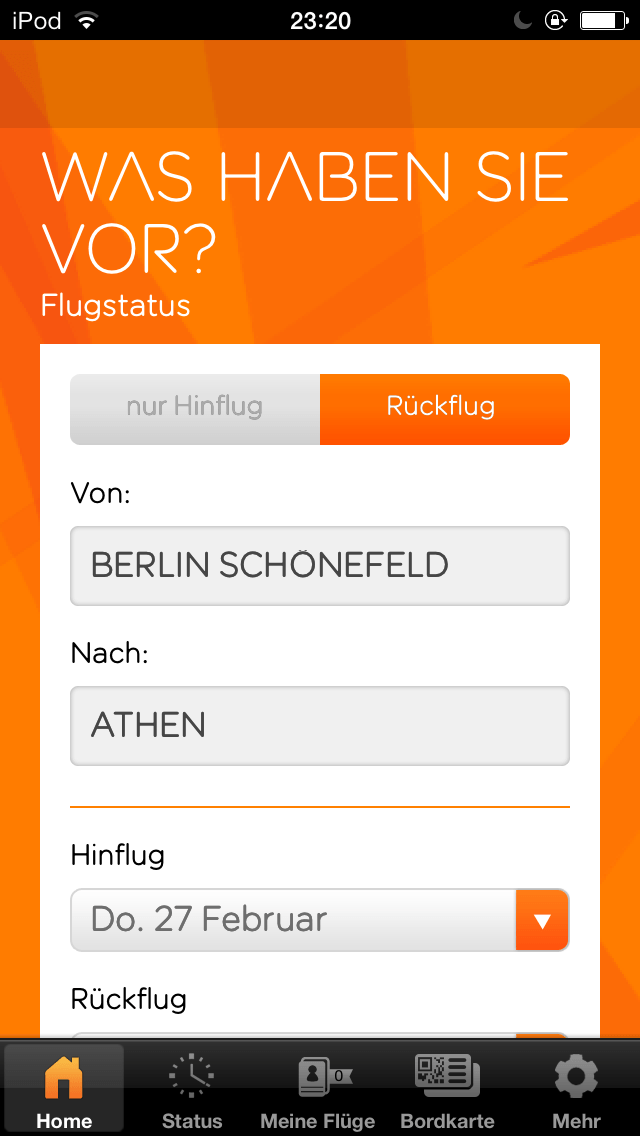Image resolution: width=640 pixels, height=1136 pixels.
Task: Switch to the Rückflug segment
Action: [445, 409]
